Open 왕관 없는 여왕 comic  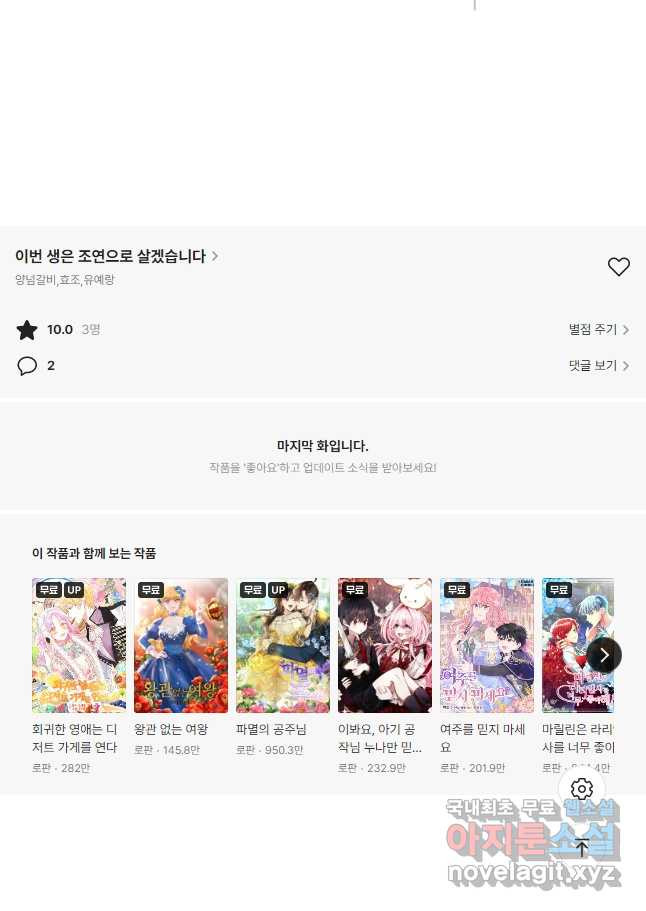181,646
